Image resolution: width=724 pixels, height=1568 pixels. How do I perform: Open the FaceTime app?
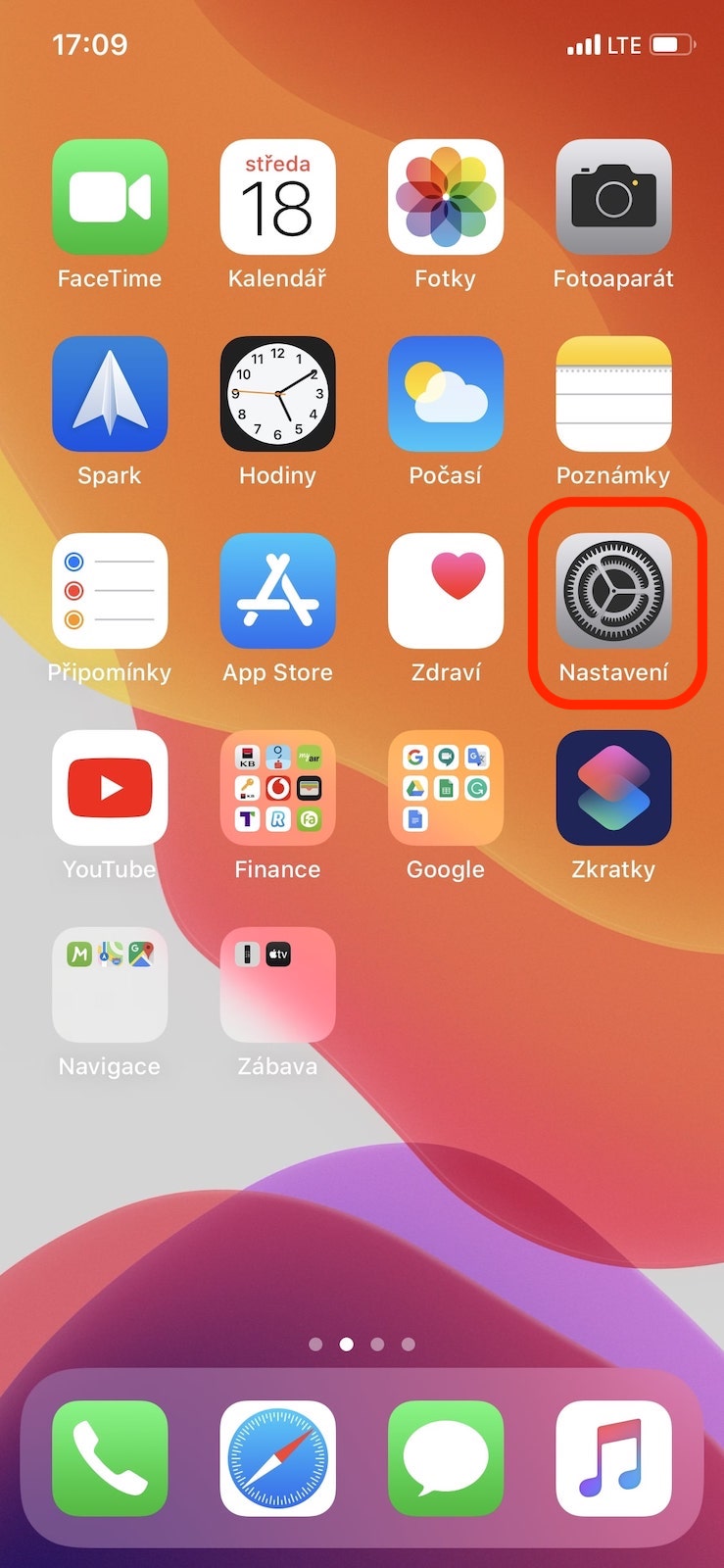click(x=110, y=197)
